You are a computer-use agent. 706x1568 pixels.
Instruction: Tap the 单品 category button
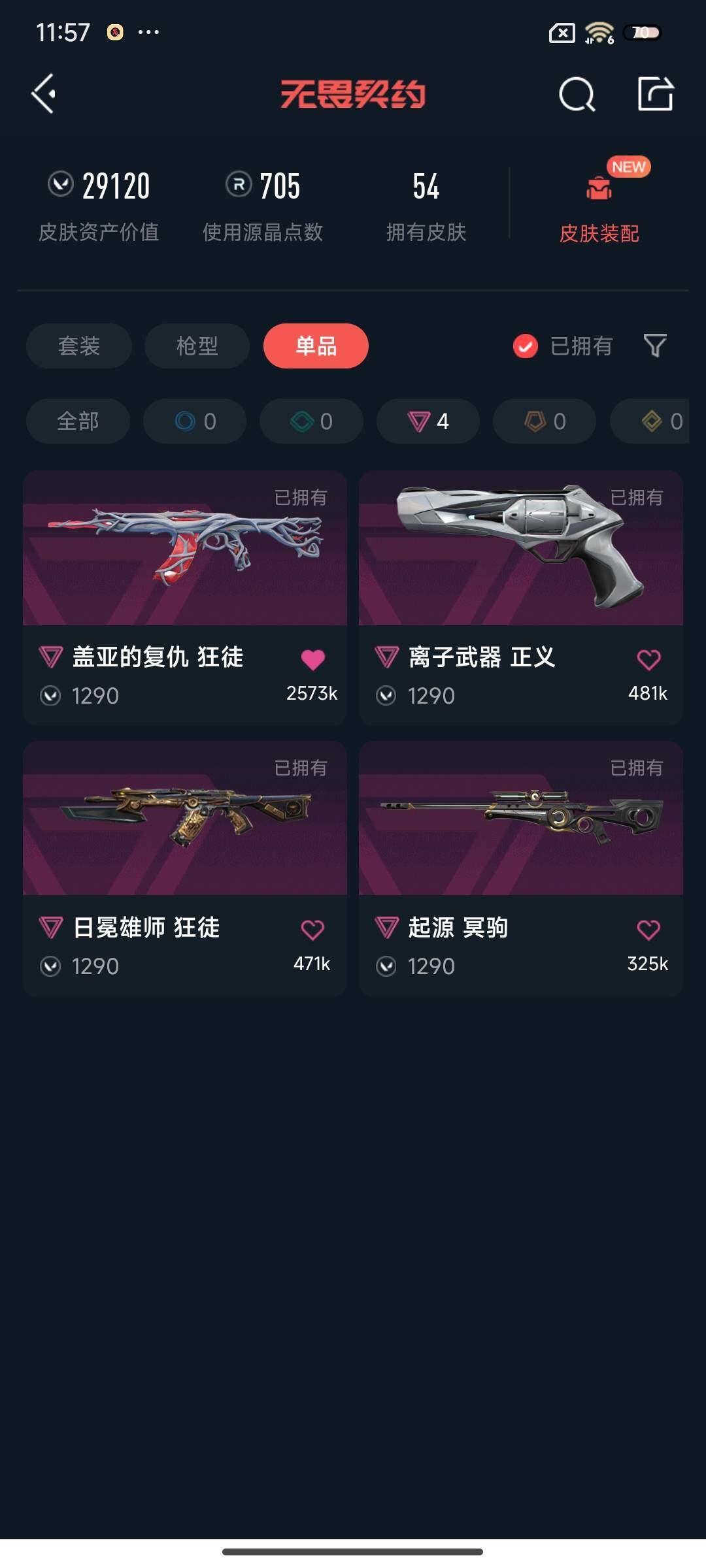click(x=316, y=346)
